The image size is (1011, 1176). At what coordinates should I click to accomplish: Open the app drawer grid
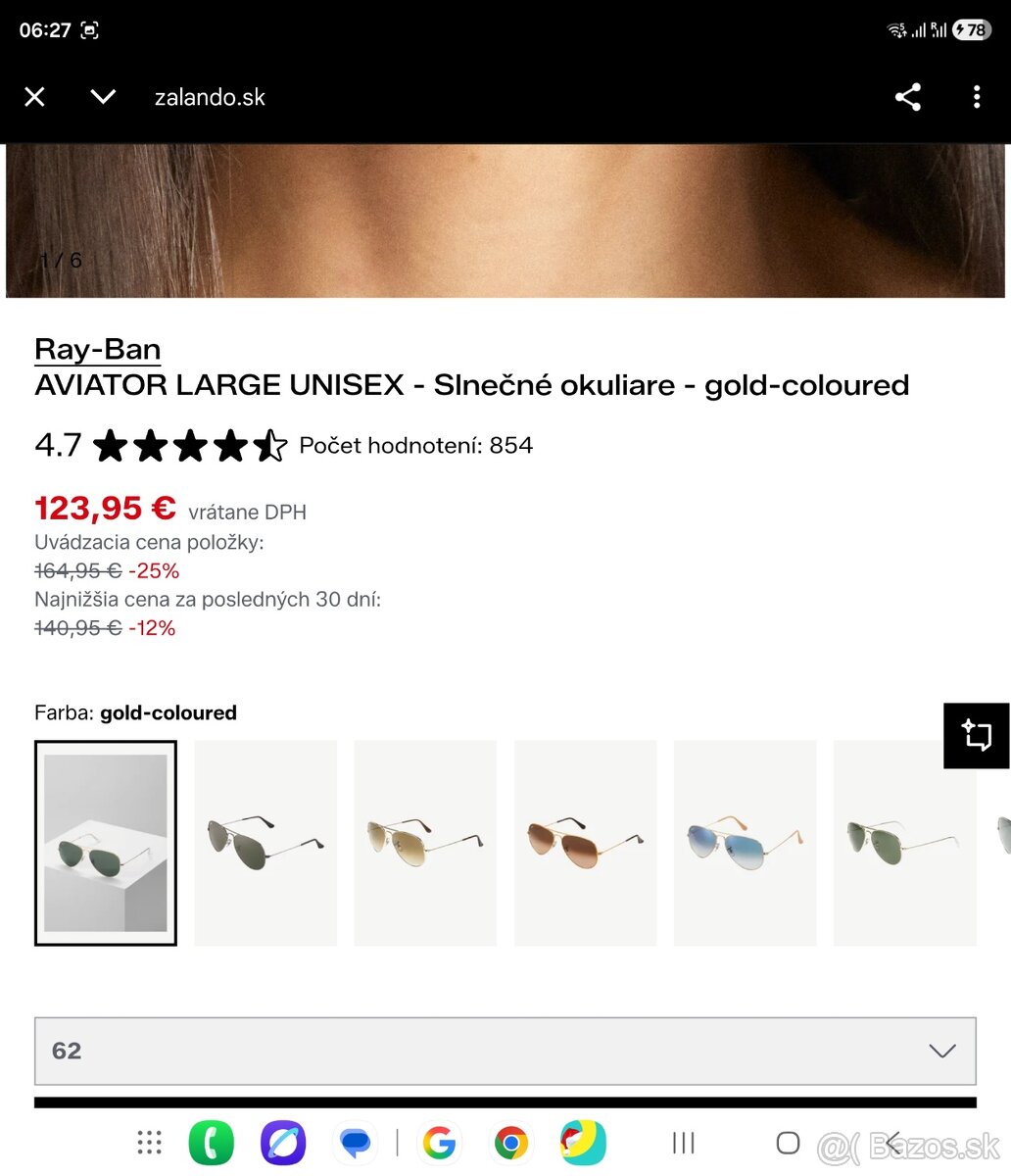149,1142
